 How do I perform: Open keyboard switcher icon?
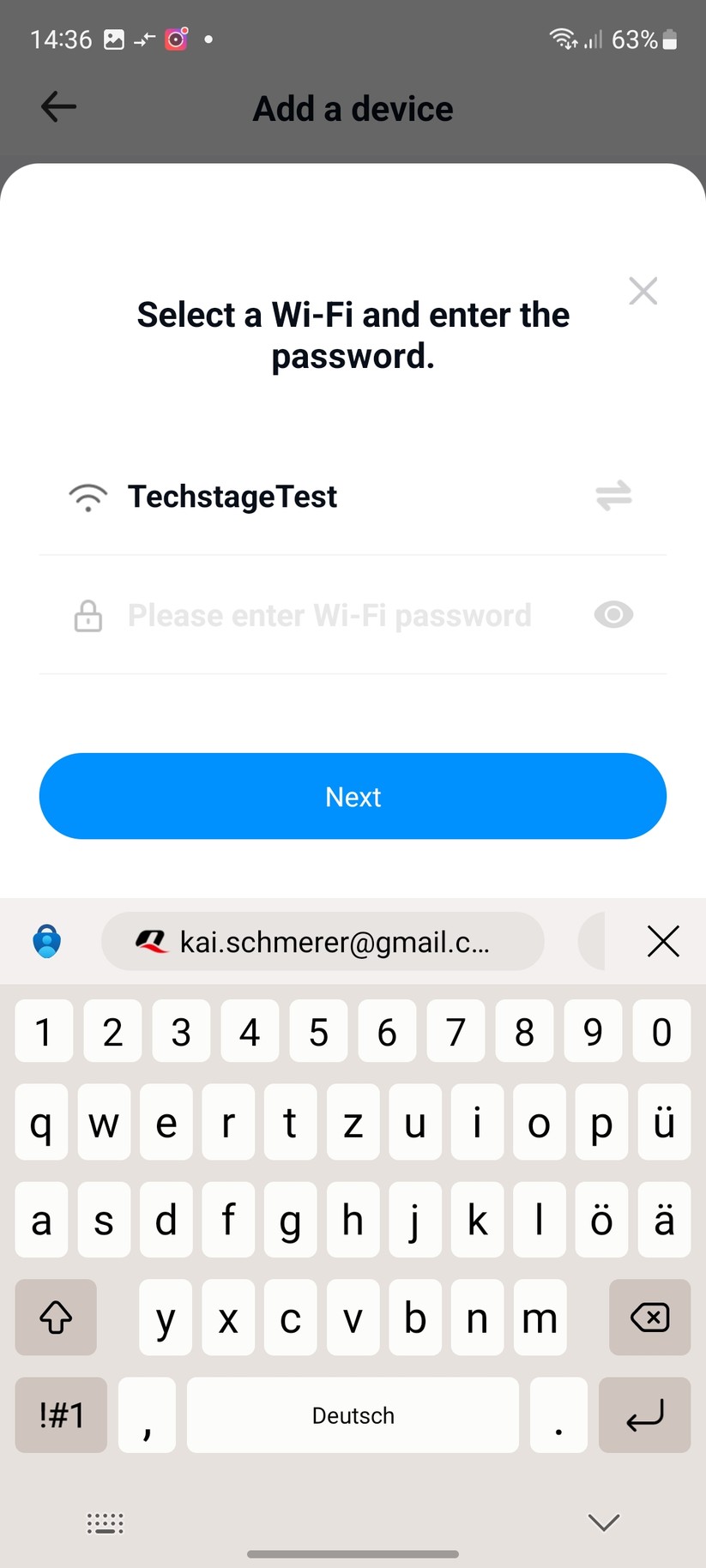106,1523
